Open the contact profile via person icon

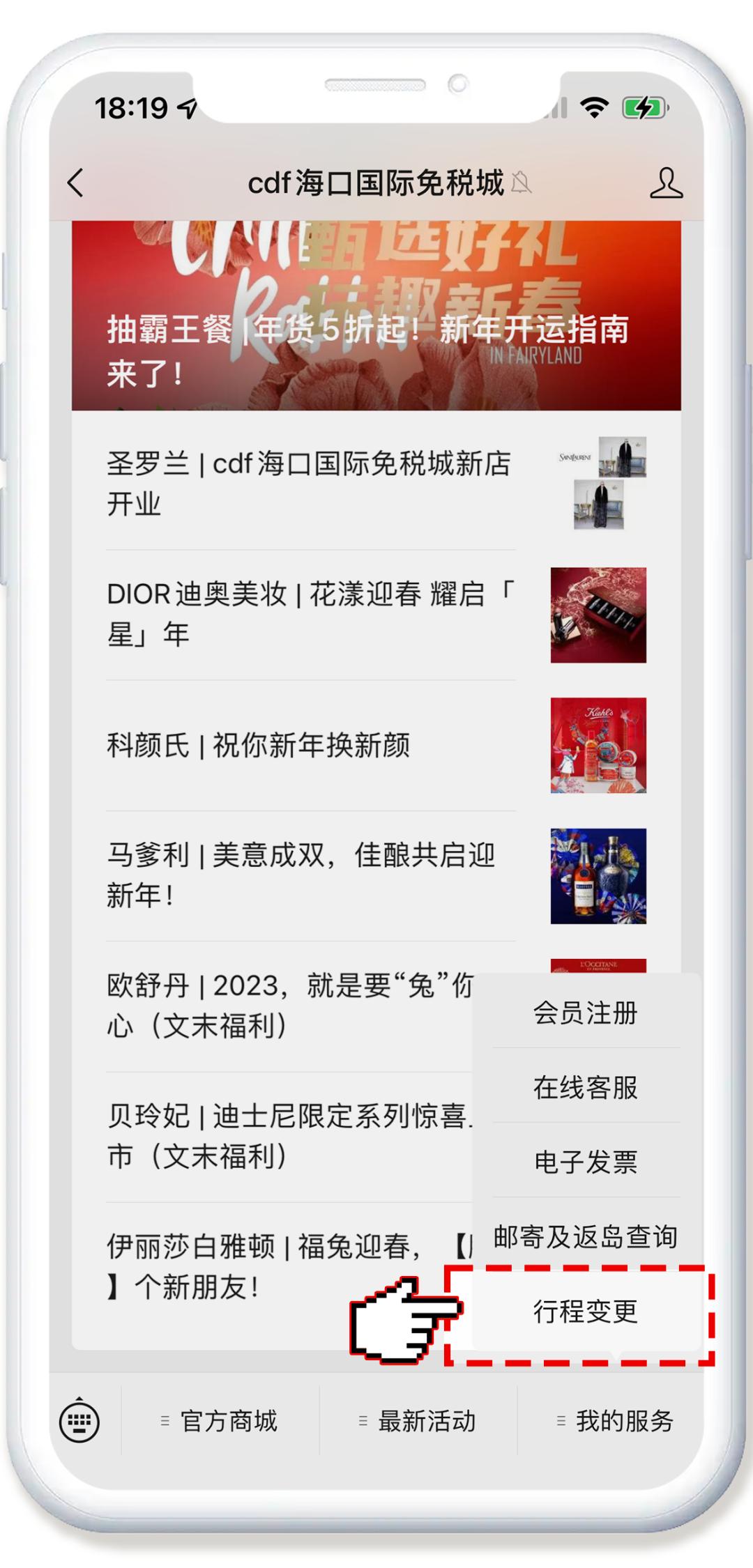tap(667, 183)
